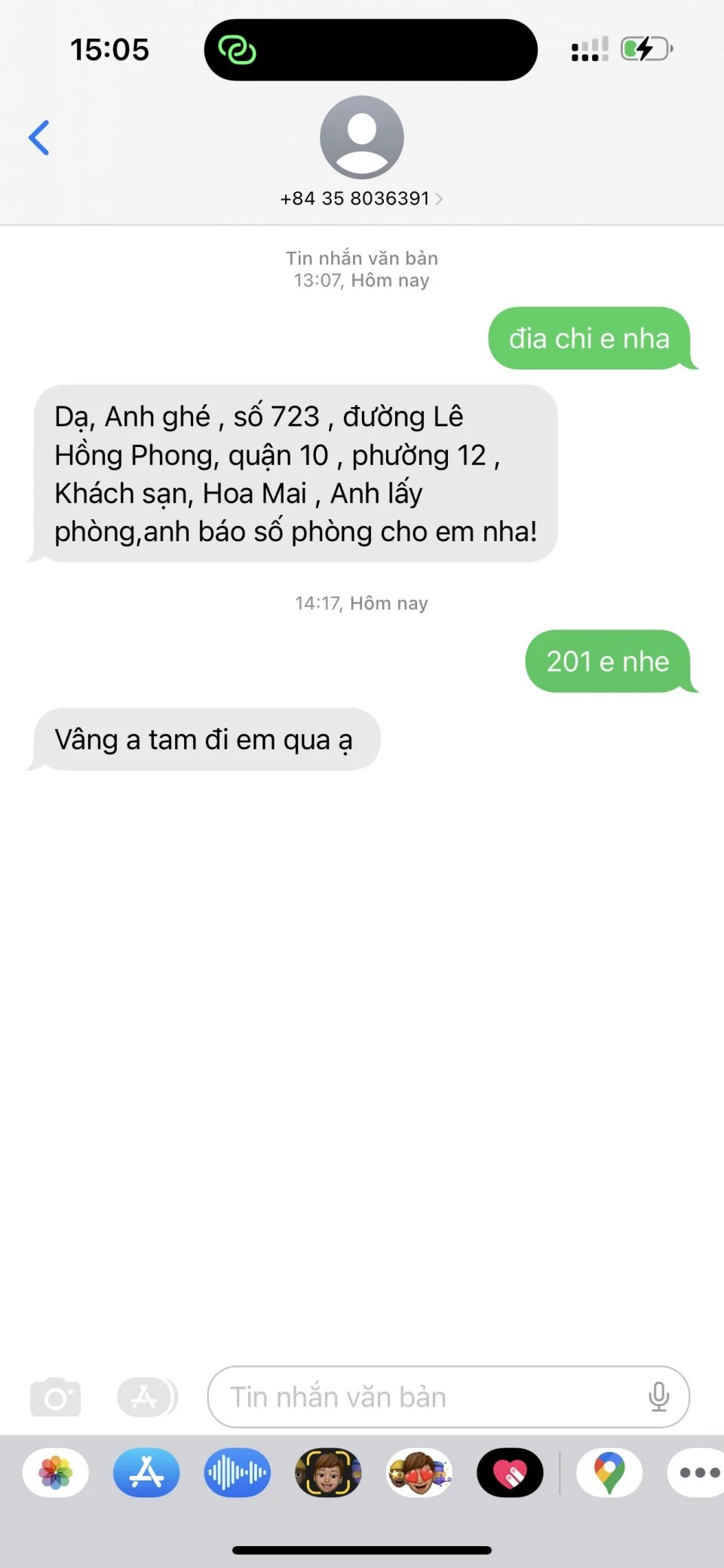Viewport: 724px width, 1568px height.
Task: Open the Memoji stickers app
Action: pos(419,1472)
